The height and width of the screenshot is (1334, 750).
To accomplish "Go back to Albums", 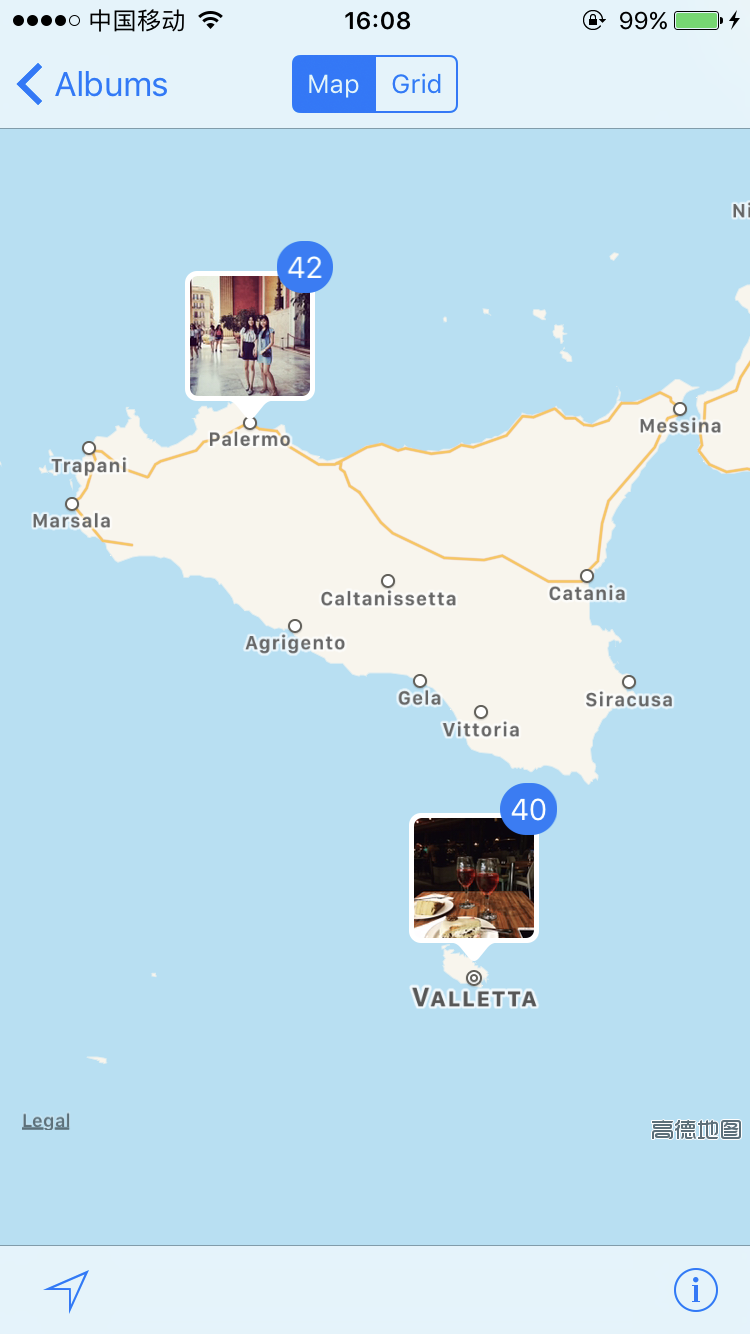I will click(92, 85).
